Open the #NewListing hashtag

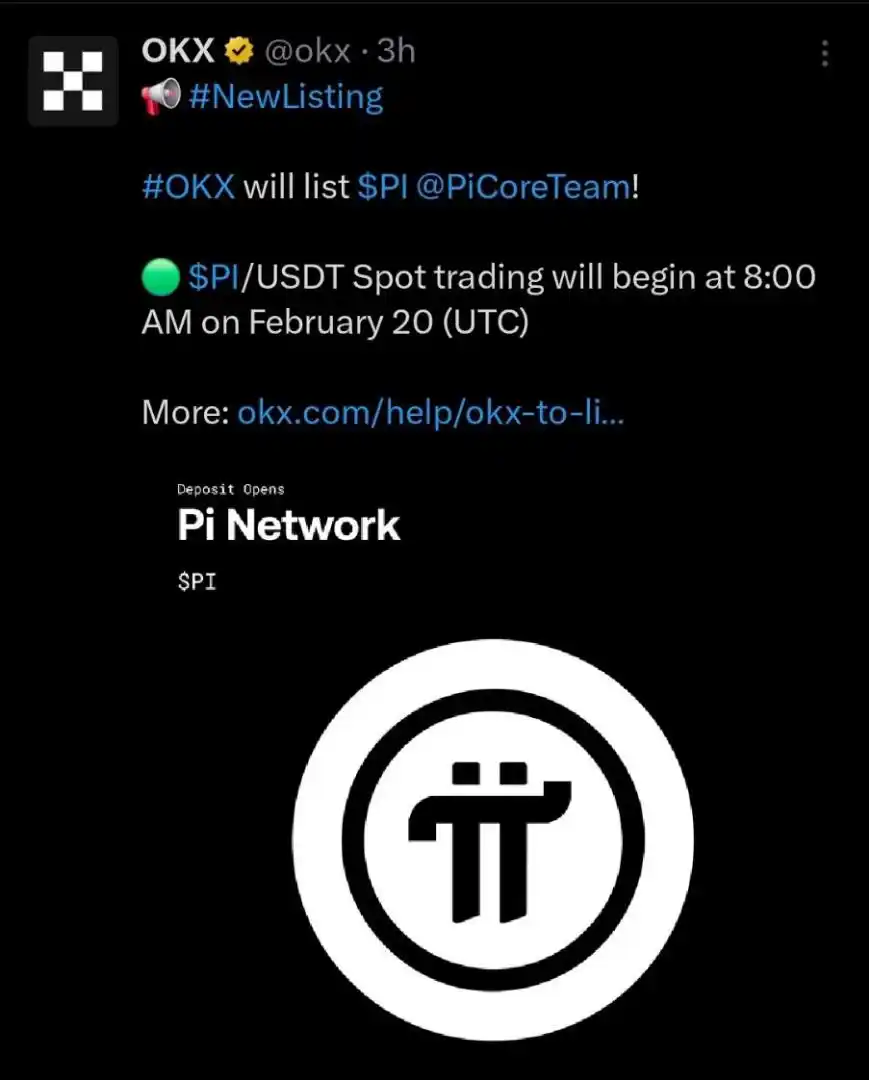[x=285, y=97]
